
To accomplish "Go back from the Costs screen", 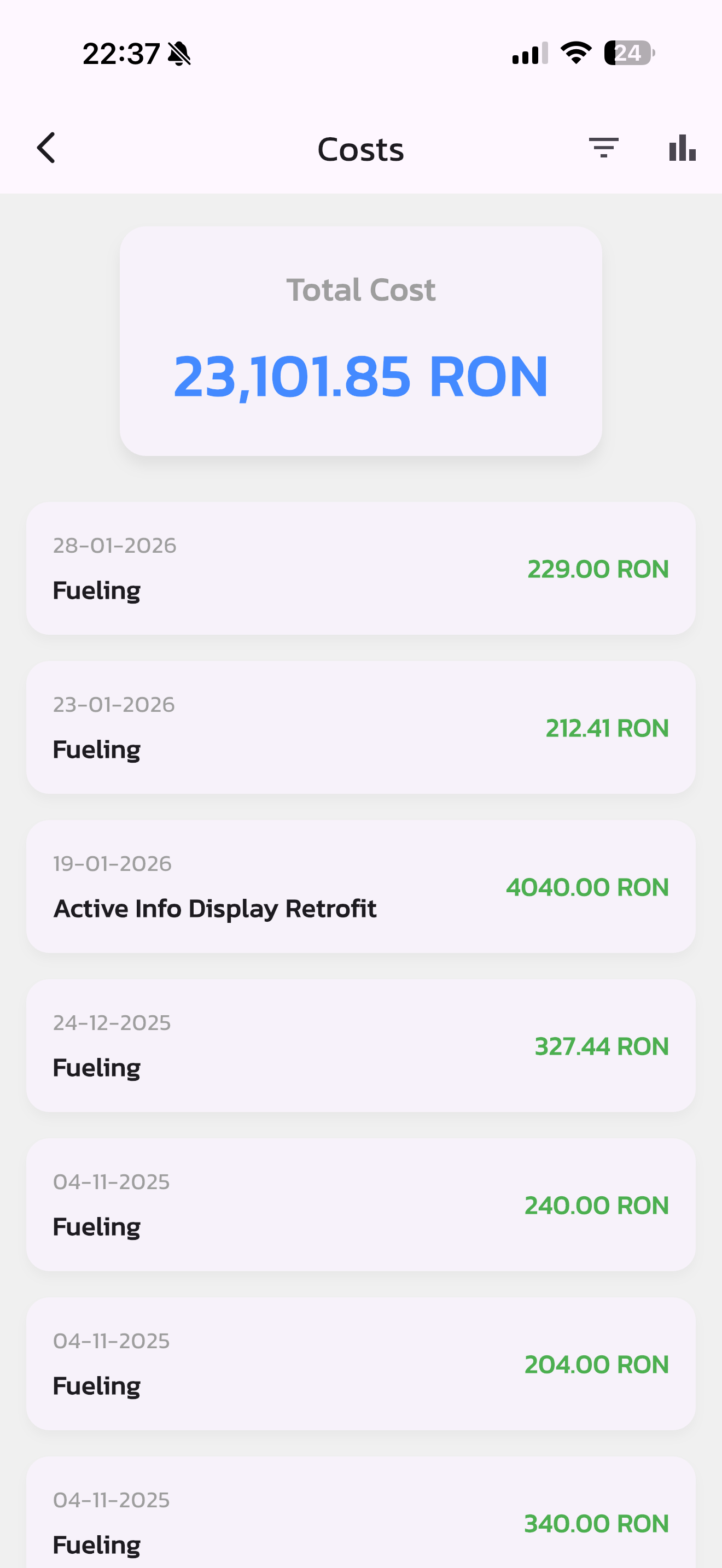I will click(46, 148).
